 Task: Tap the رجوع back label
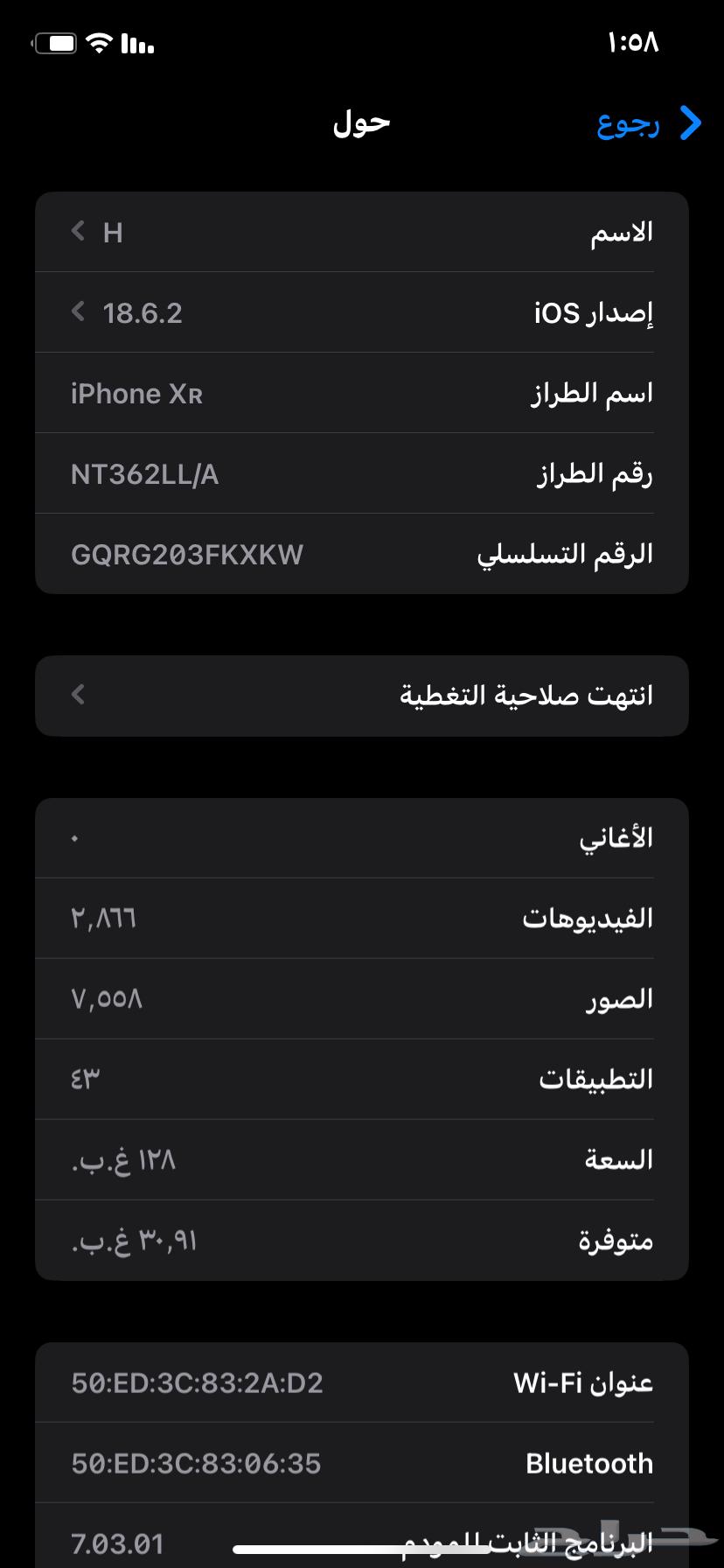click(626, 125)
